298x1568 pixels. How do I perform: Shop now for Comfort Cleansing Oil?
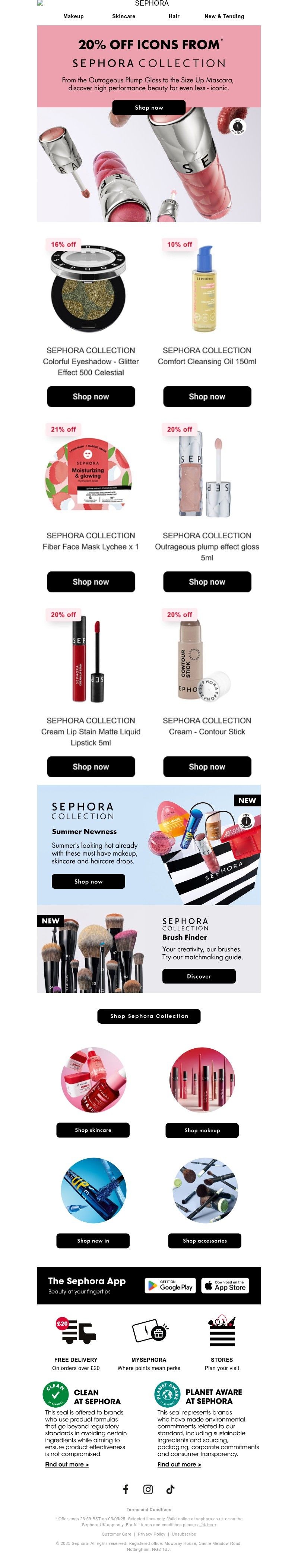(x=207, y=396)
